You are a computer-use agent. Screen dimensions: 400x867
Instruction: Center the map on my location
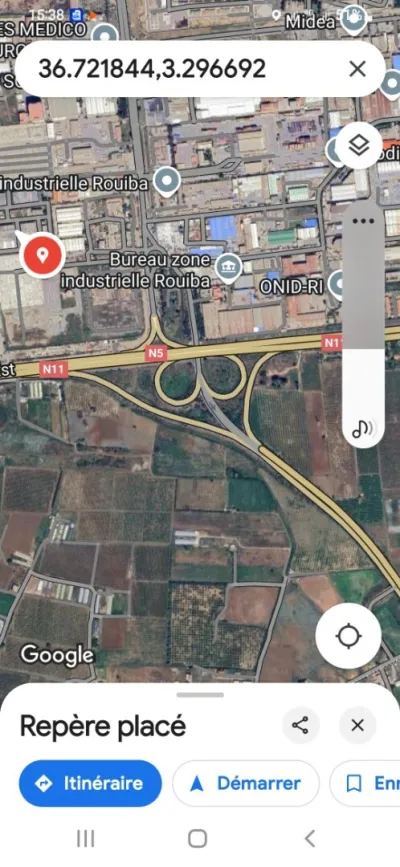click(348, 636)
